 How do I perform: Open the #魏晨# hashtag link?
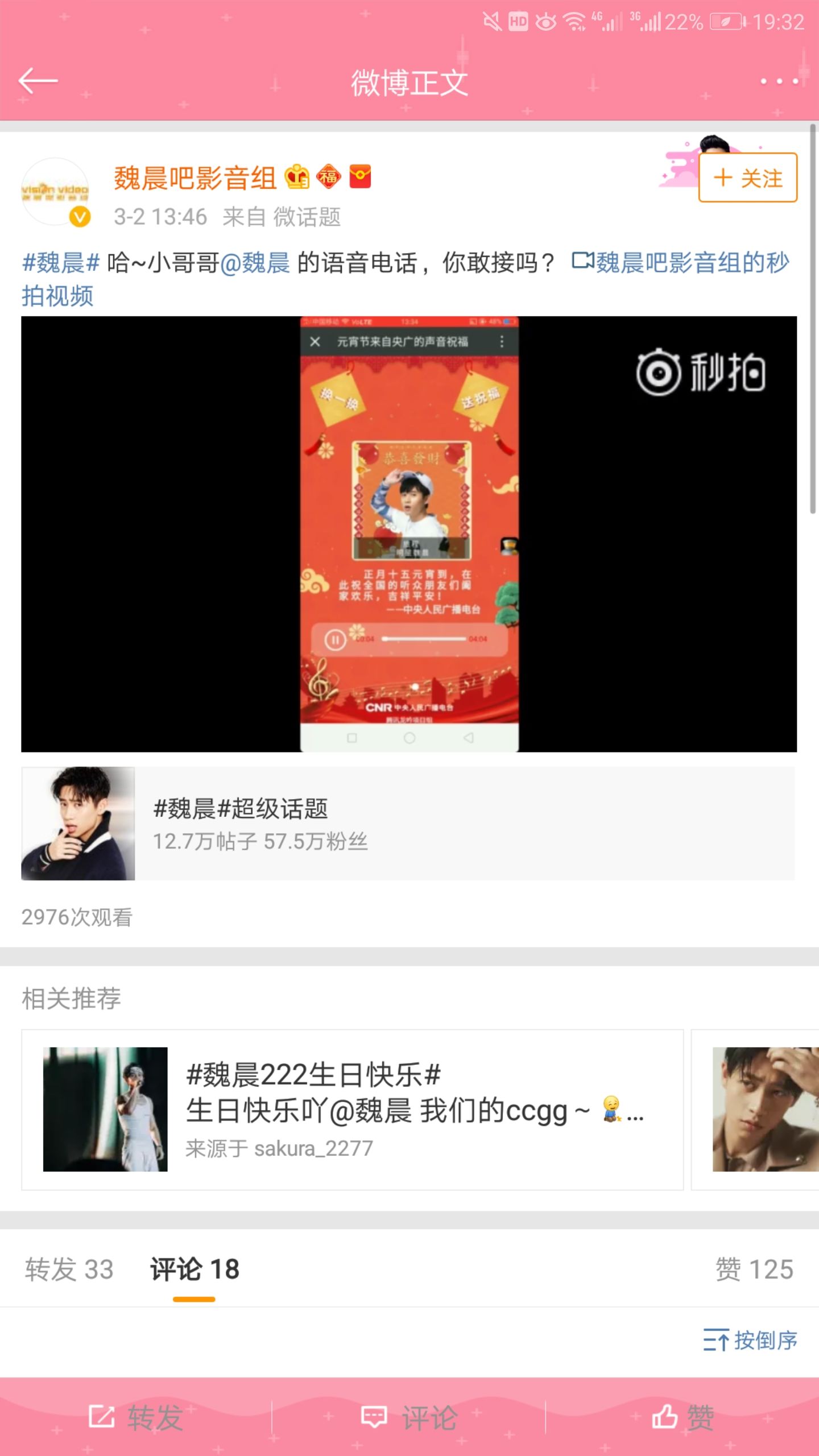point(61,263)
